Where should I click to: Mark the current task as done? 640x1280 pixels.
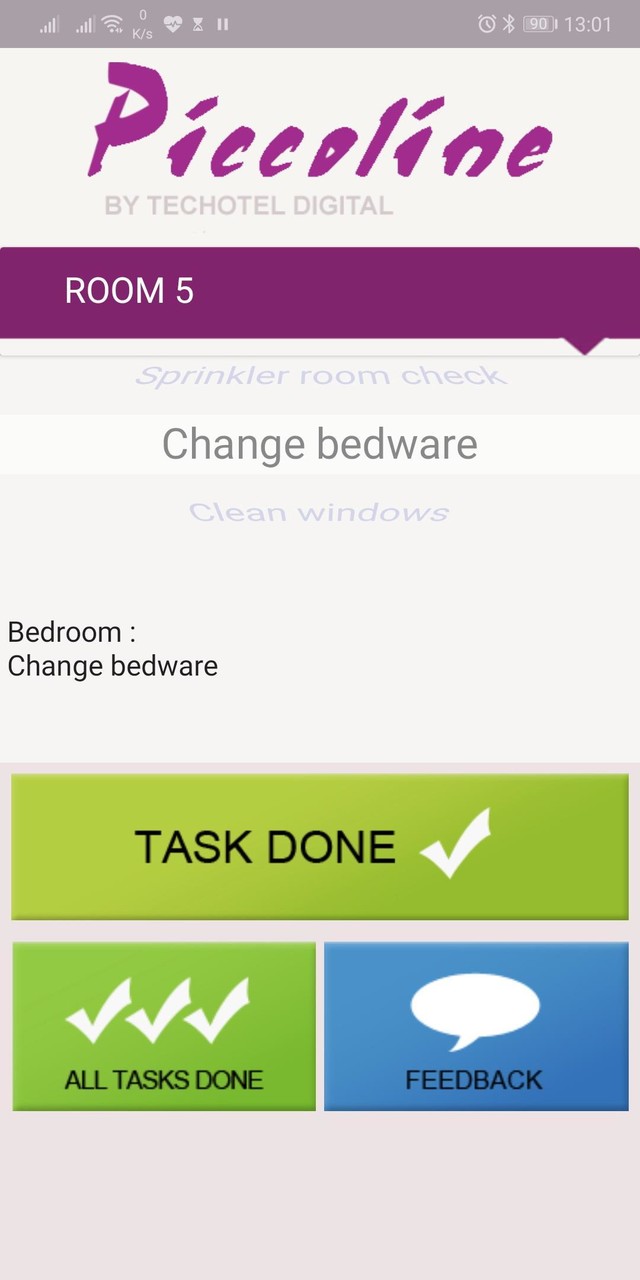tap(319, 846)
